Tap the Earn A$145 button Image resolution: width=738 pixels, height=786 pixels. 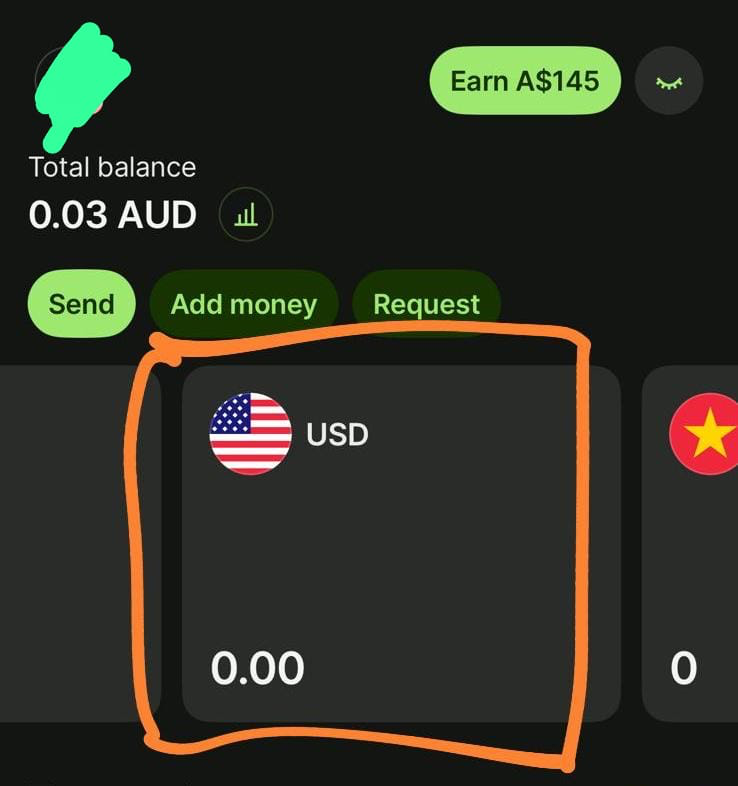(x=524, y=80)
